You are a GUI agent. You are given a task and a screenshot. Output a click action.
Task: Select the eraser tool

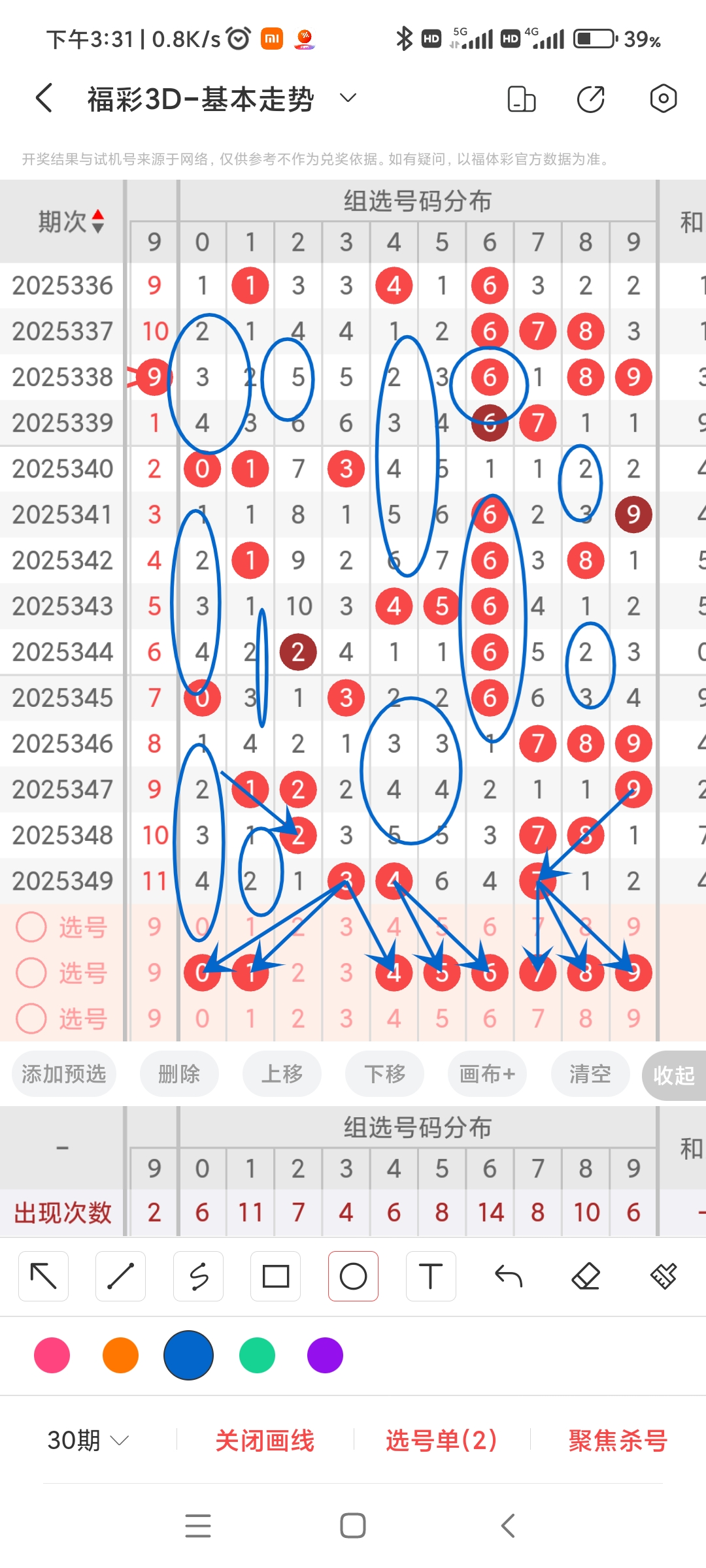pos(586,1275)
